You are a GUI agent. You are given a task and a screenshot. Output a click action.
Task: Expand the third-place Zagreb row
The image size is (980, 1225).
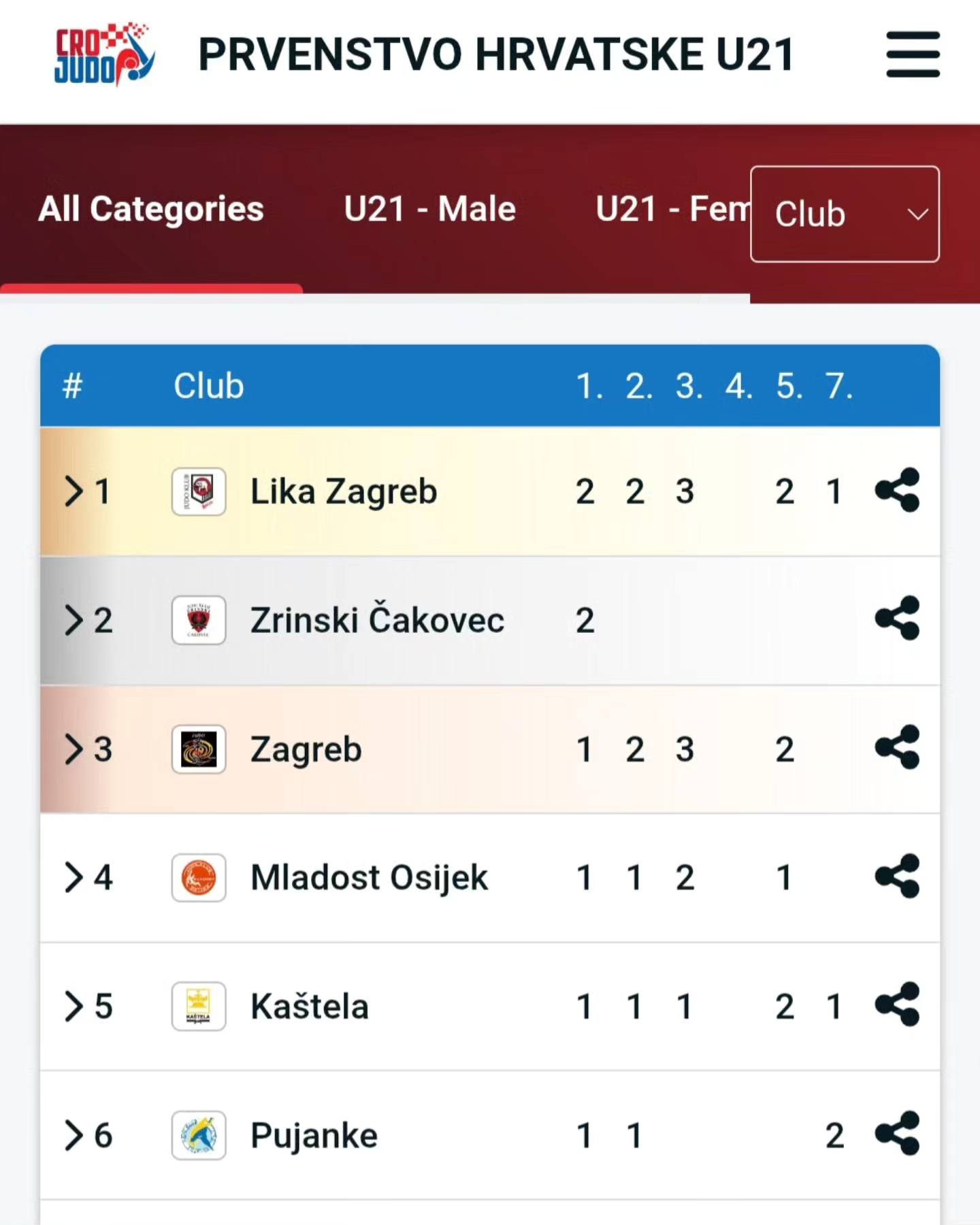73,749
